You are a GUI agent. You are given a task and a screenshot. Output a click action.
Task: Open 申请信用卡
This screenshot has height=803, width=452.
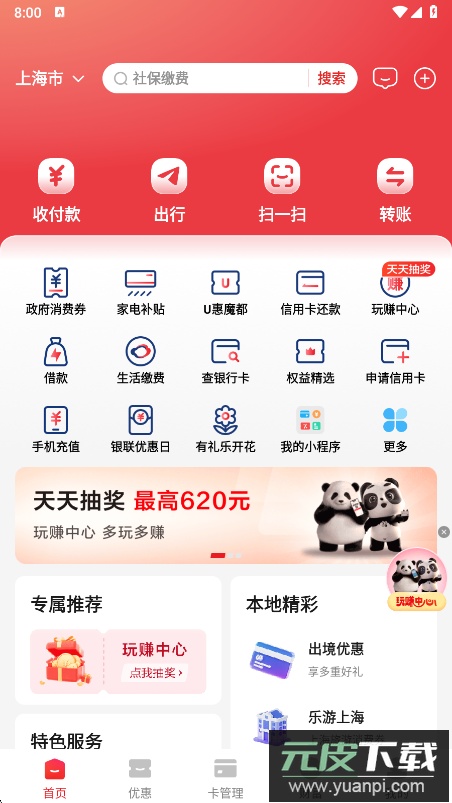[x=395, y=361]
